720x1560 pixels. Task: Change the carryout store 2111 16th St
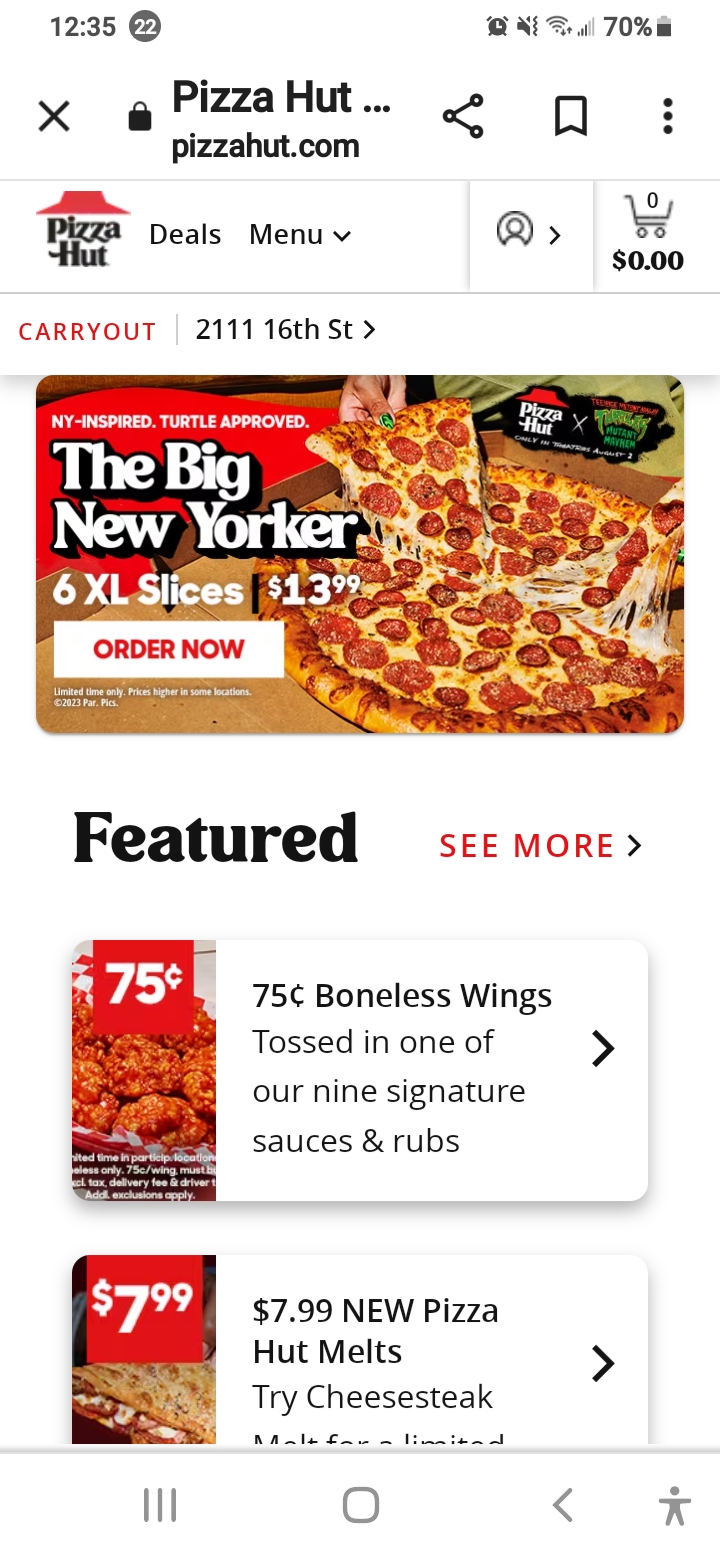(x=285, y=330)
